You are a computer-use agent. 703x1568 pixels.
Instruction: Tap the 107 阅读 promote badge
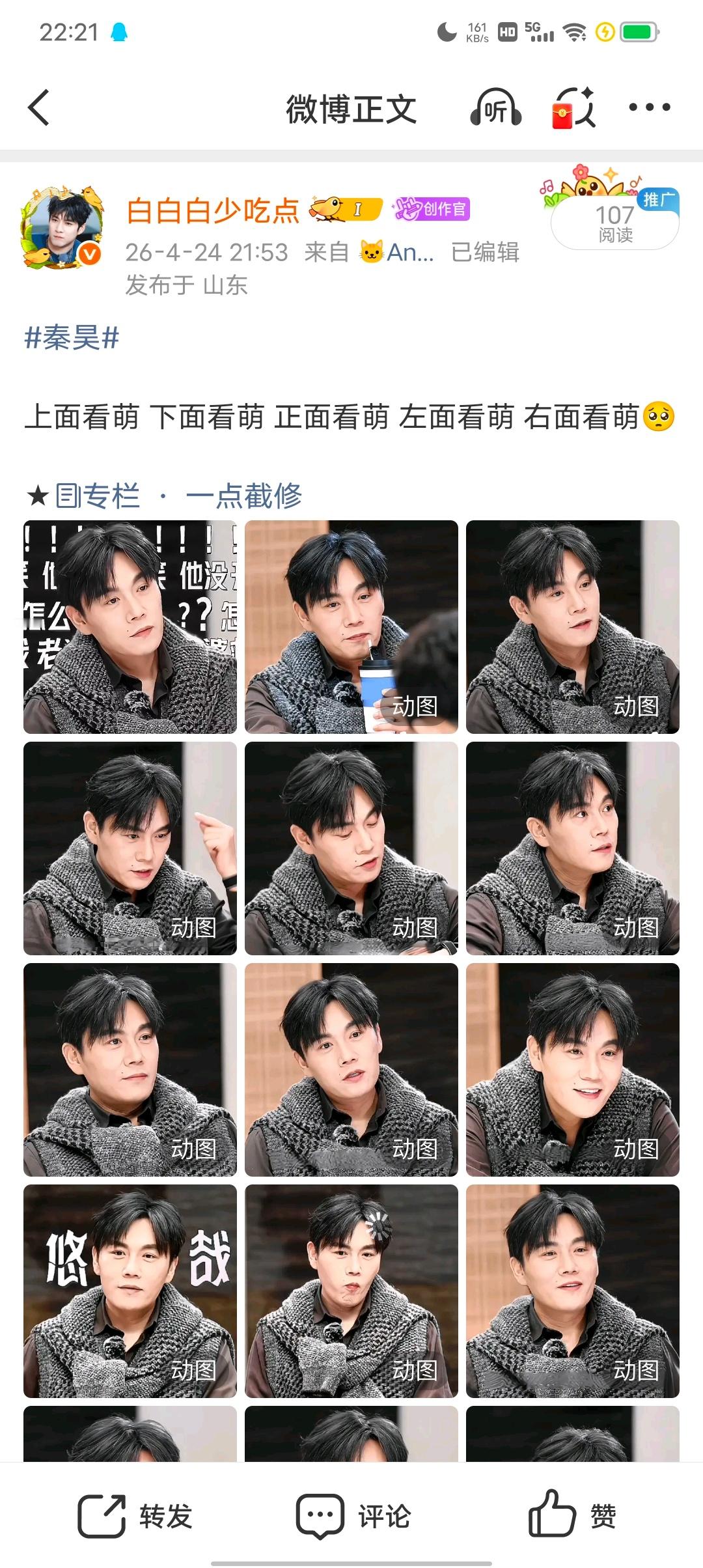[x=615, y=223]
